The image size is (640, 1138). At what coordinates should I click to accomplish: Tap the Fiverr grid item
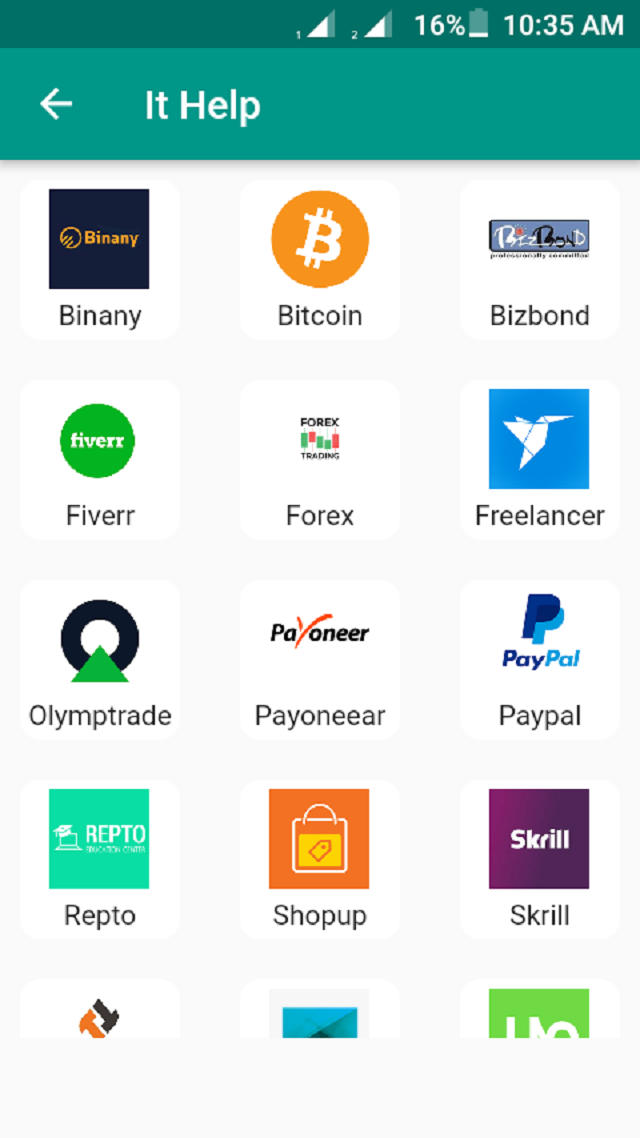click(100, 459)
